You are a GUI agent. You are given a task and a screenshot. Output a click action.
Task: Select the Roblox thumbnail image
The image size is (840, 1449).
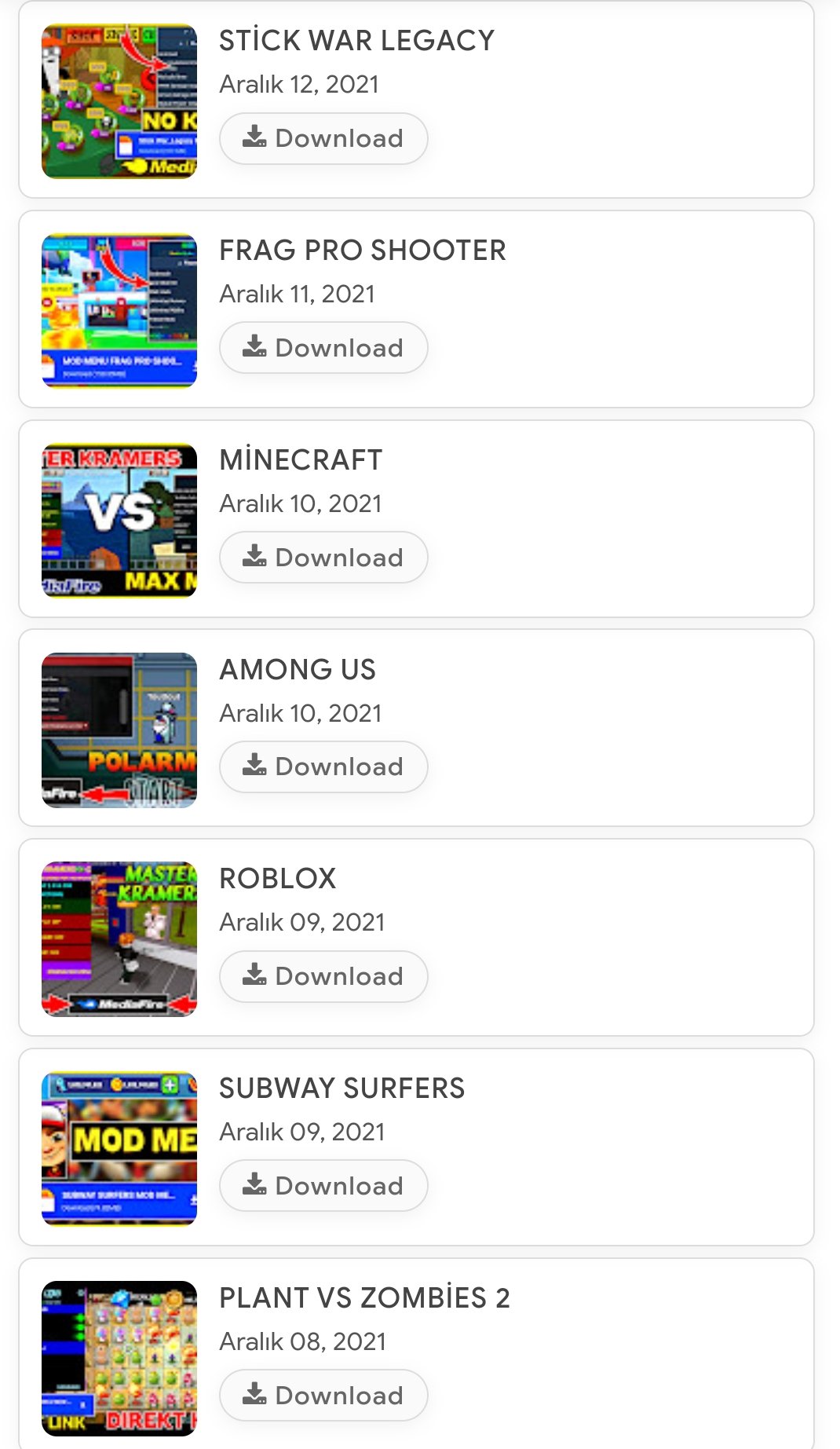click(x=119, y=939)
